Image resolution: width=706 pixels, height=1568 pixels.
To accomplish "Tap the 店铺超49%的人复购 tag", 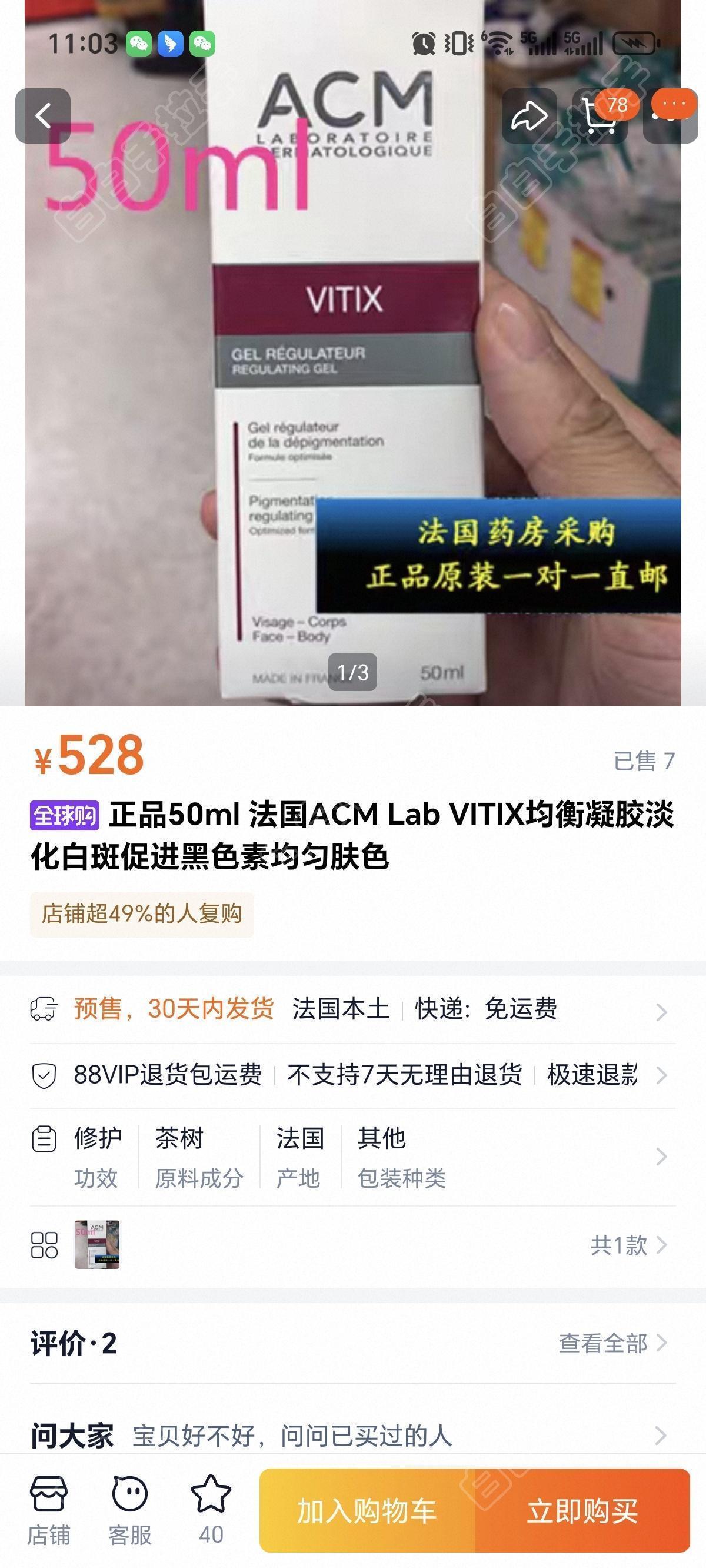I will tap(142, 913).
